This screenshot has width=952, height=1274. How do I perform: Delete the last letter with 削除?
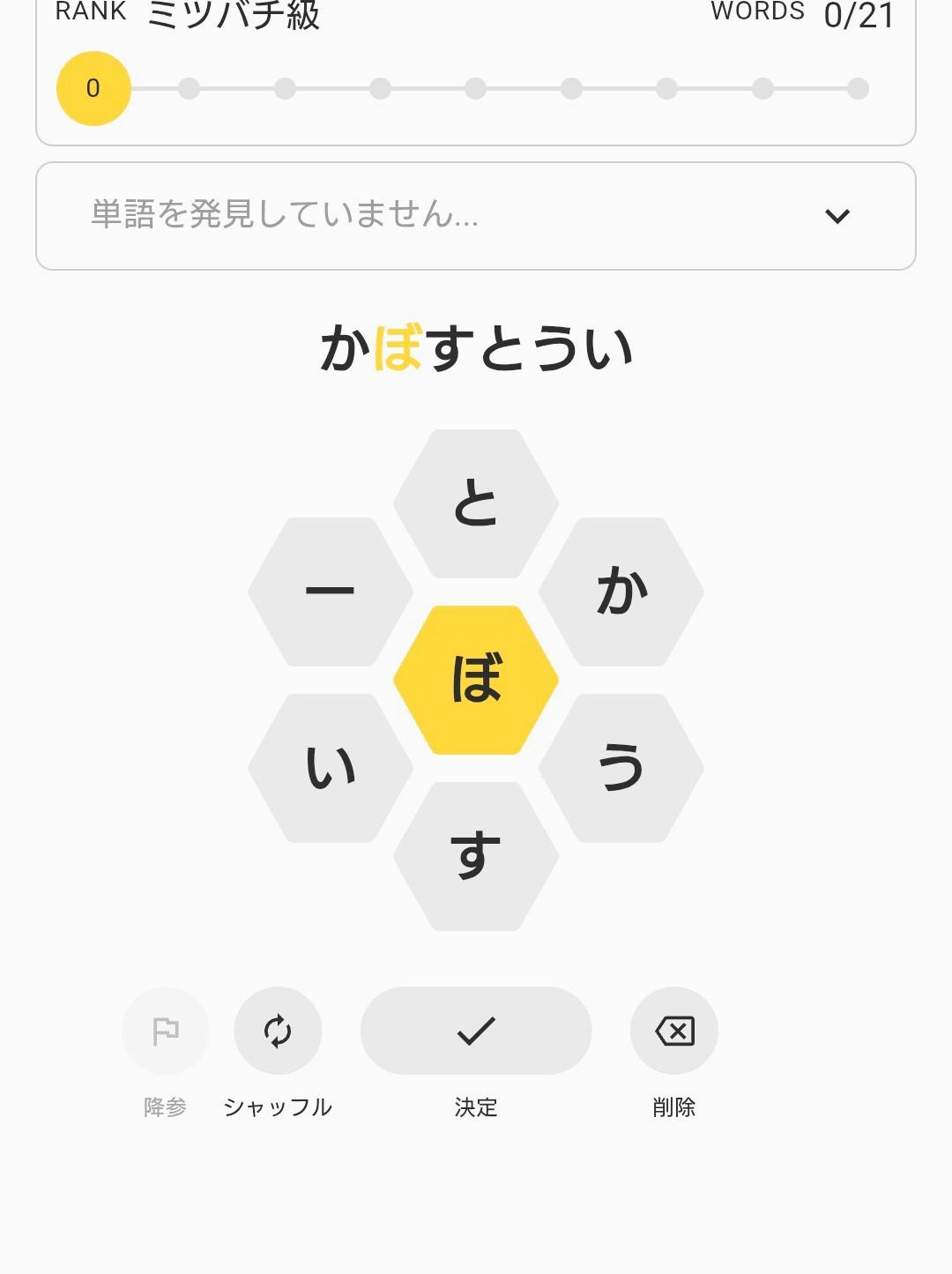pos(674,1031)
